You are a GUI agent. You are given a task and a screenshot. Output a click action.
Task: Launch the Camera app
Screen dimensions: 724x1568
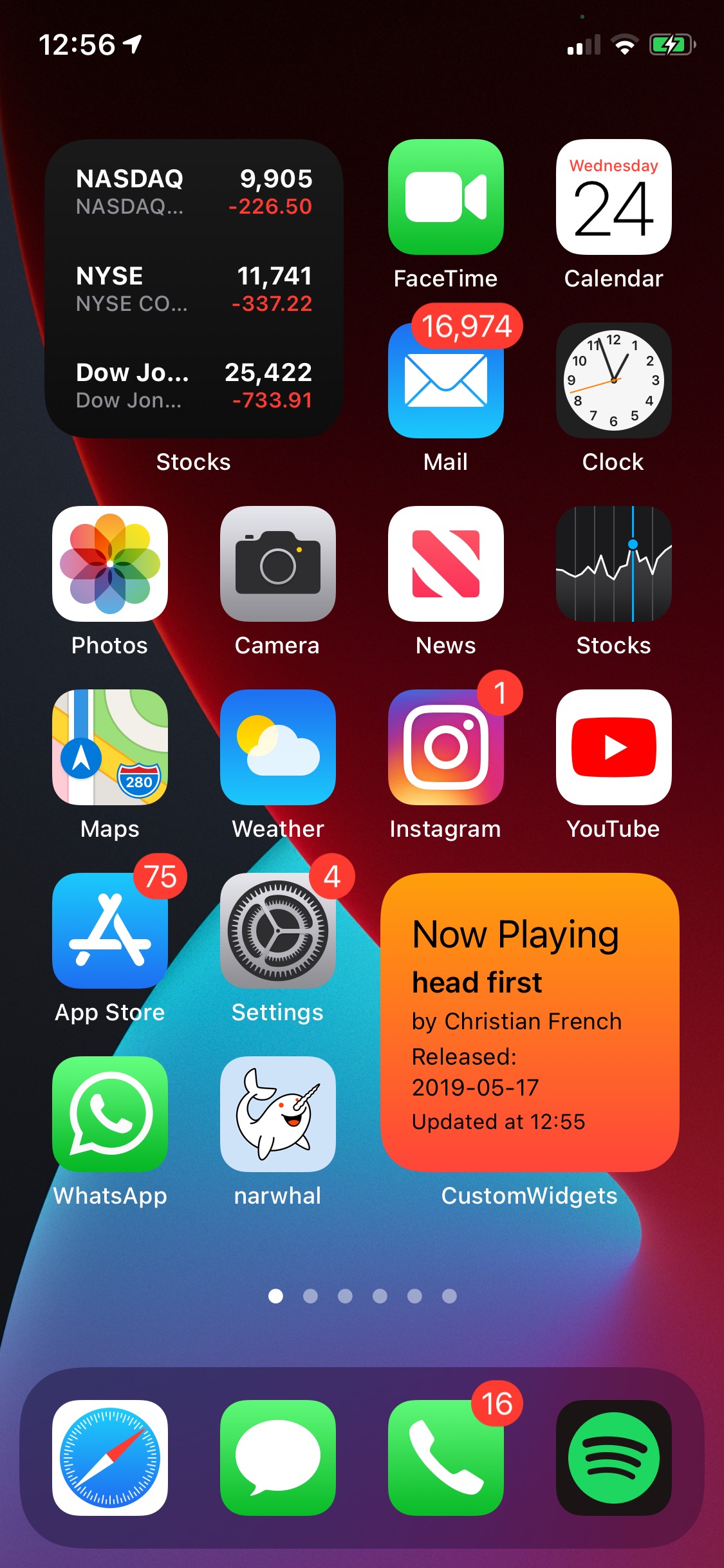277,564
